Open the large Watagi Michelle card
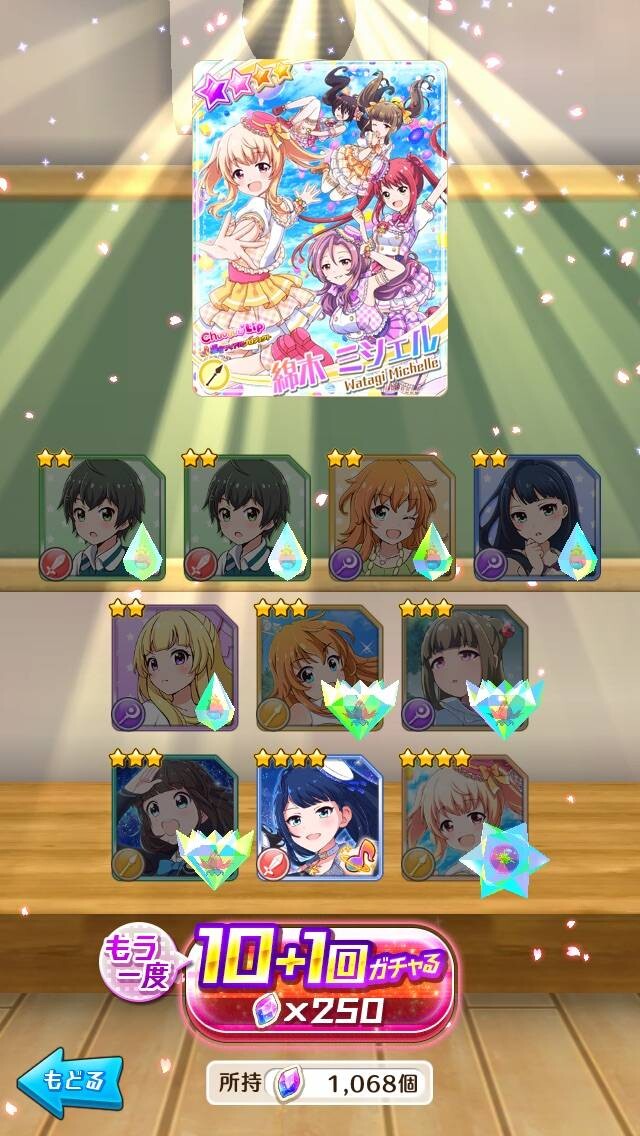Screen dimensions: 640x1136 [320, 228]
